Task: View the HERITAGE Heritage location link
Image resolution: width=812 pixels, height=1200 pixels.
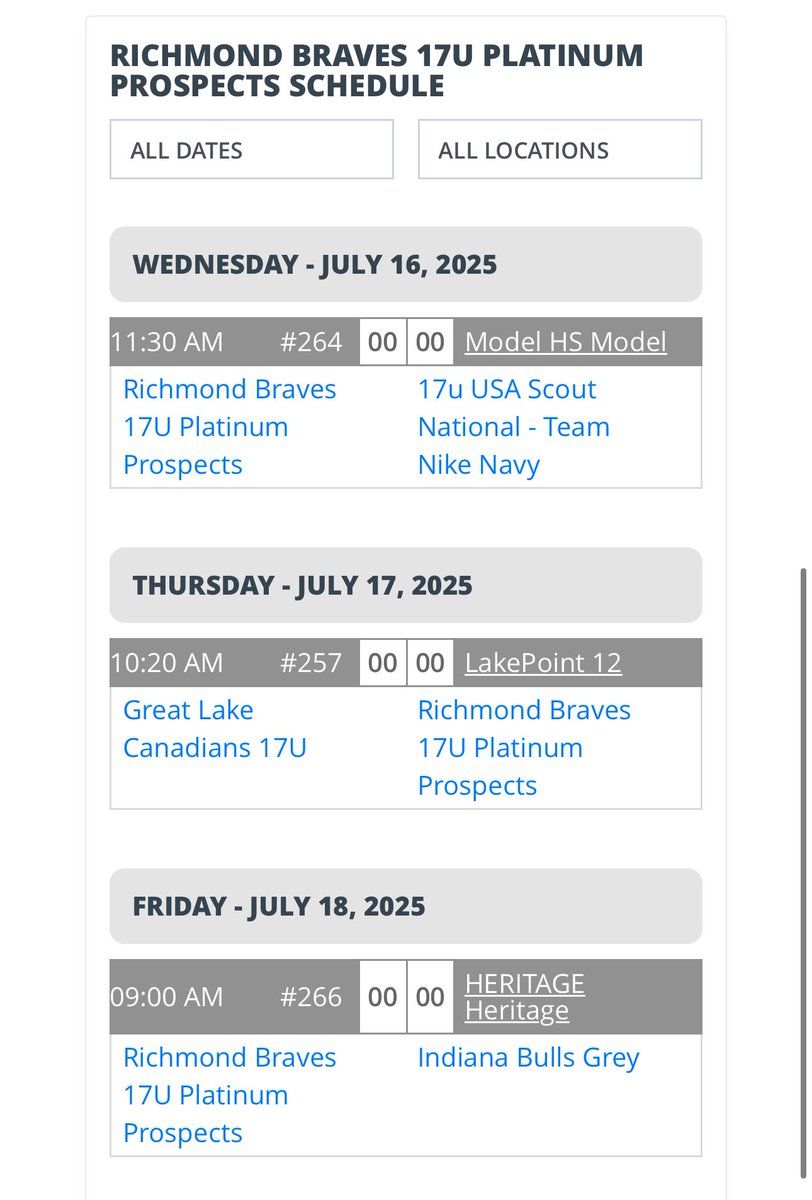Action: point(524,997)
